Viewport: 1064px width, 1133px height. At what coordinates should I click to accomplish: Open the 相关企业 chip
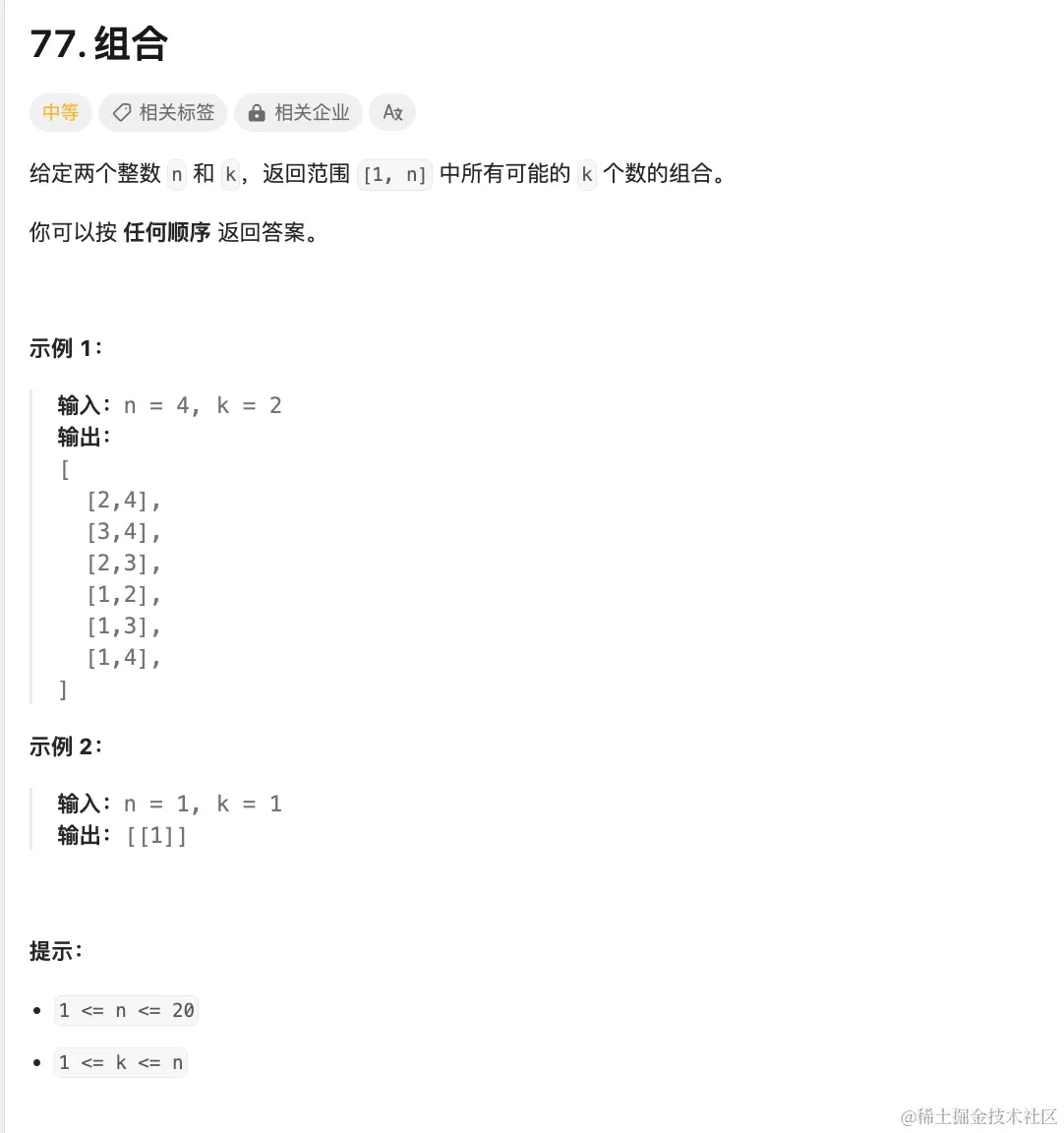pos(298,113)
